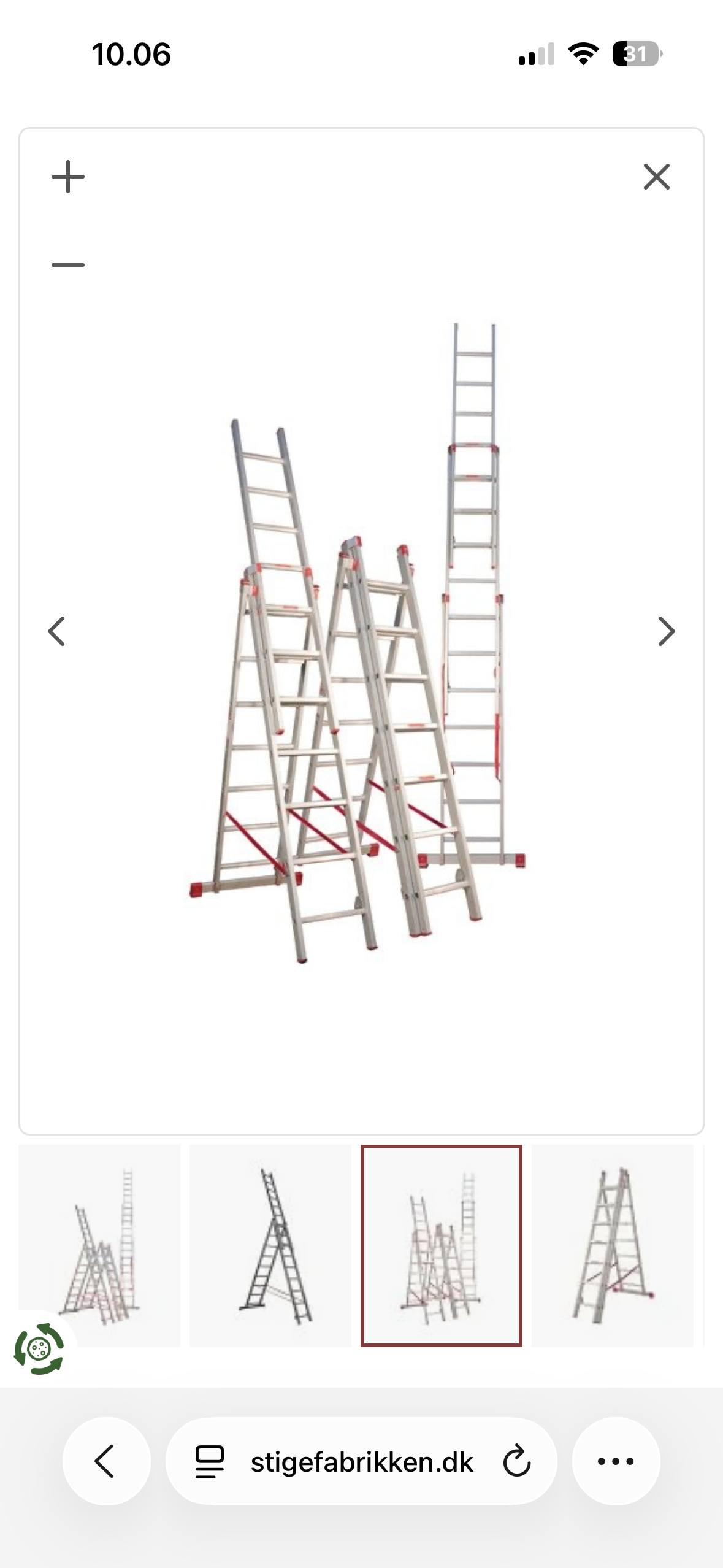723x1568 pixels.
Task: Open the browser's more options menu
Action: pos(616,1461)
